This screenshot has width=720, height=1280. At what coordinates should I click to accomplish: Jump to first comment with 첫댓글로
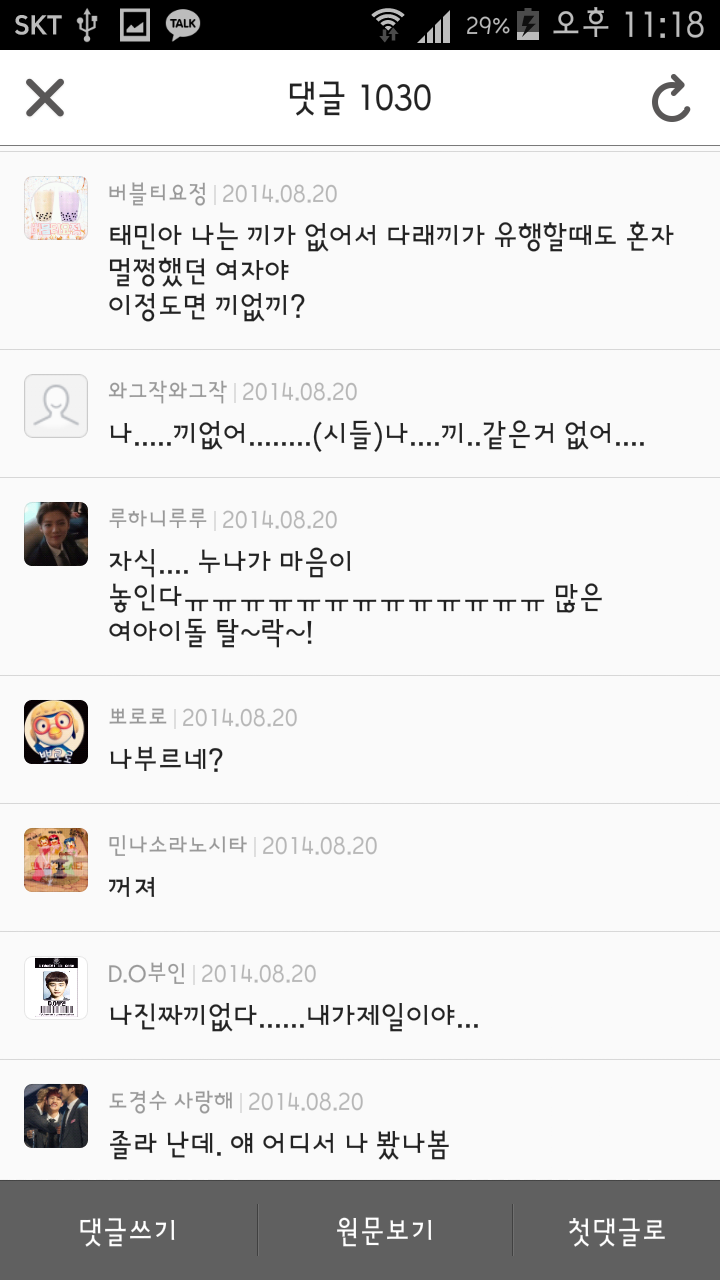(616, 1230)
